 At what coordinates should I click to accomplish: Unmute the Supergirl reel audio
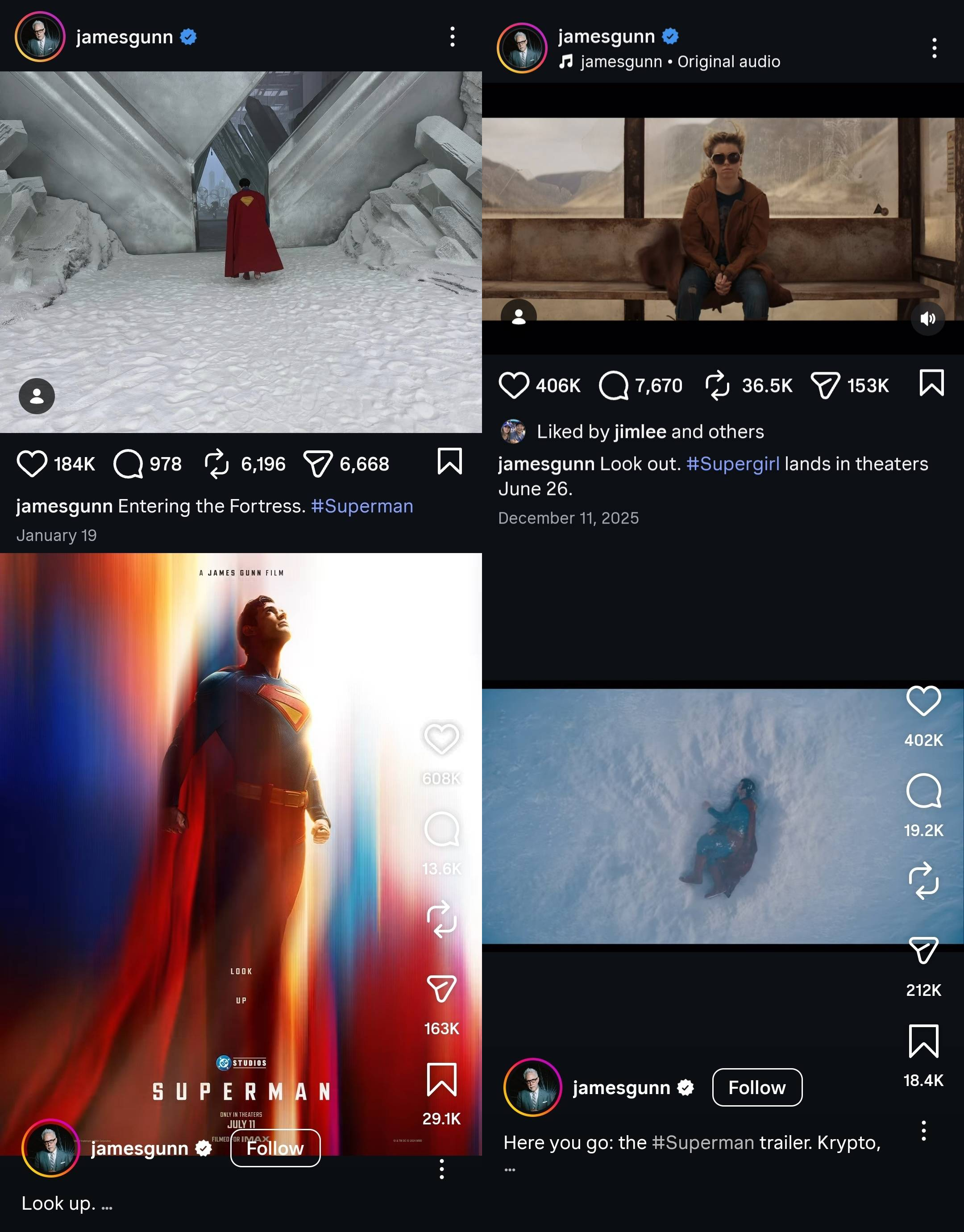(928, 319)
